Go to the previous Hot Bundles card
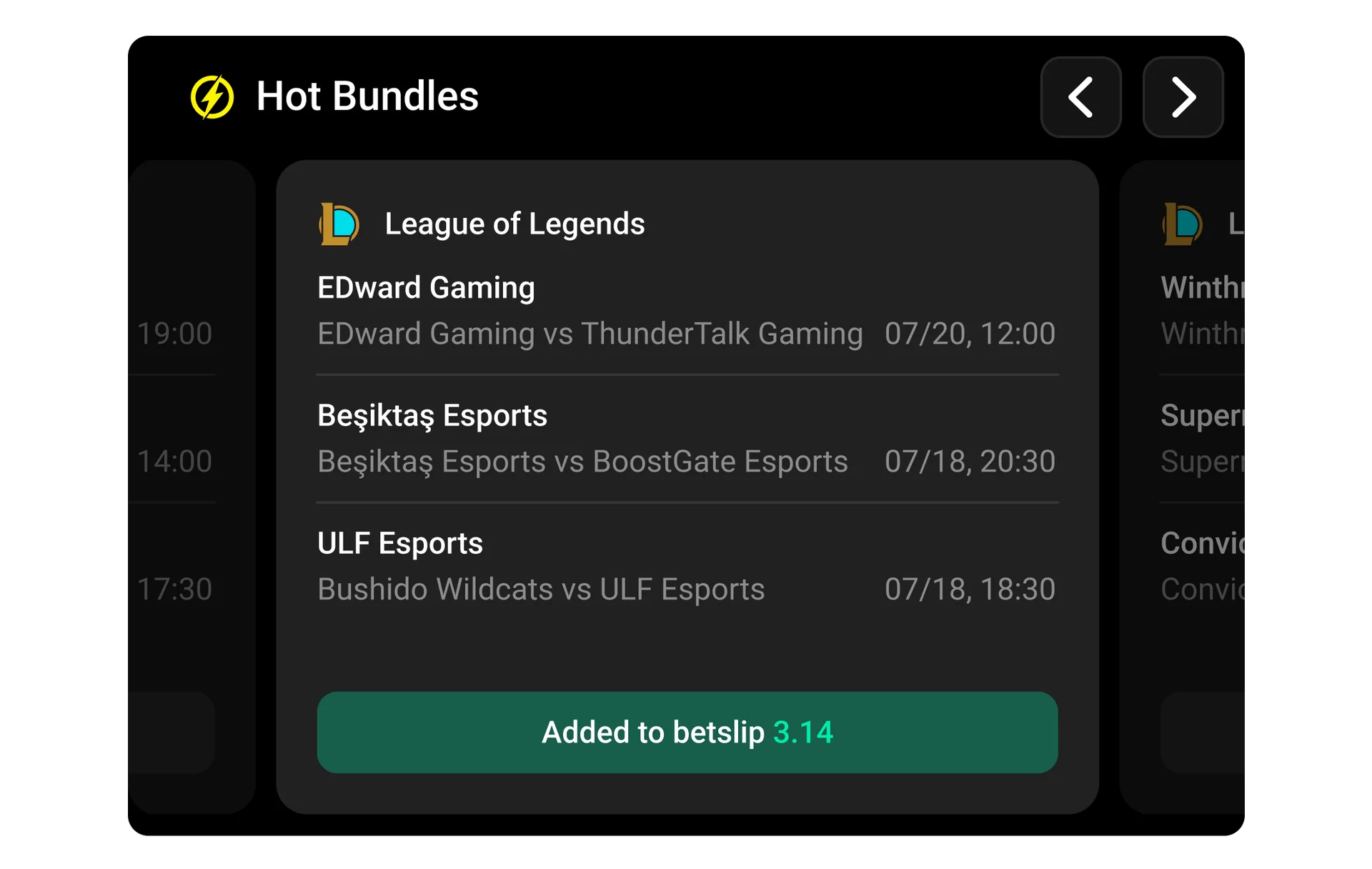Image resolution: width=1372 pixels, height=869 pixels. tap(1080, 97)
